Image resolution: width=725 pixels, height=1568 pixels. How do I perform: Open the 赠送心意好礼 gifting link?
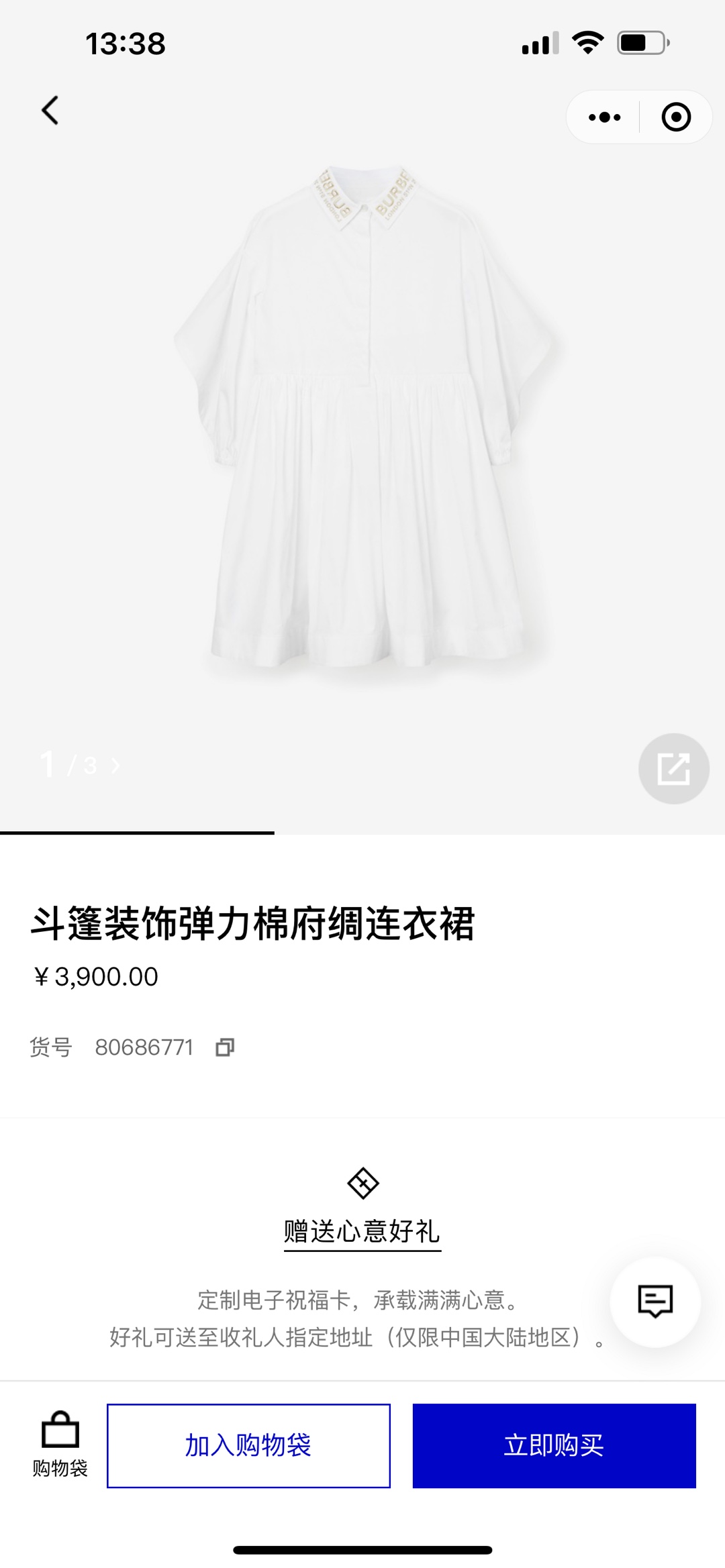click(x=362, y=1232)
